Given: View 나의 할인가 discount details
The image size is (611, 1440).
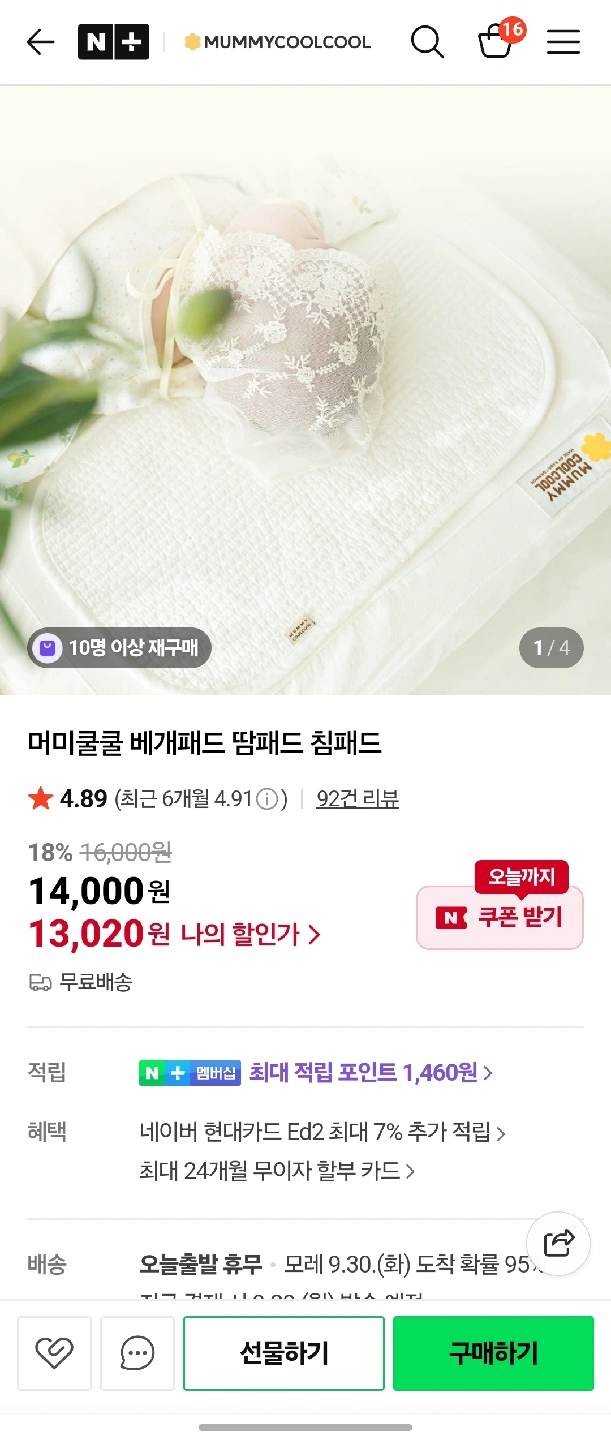Looking at the screenshot, I should click(250, 935).
